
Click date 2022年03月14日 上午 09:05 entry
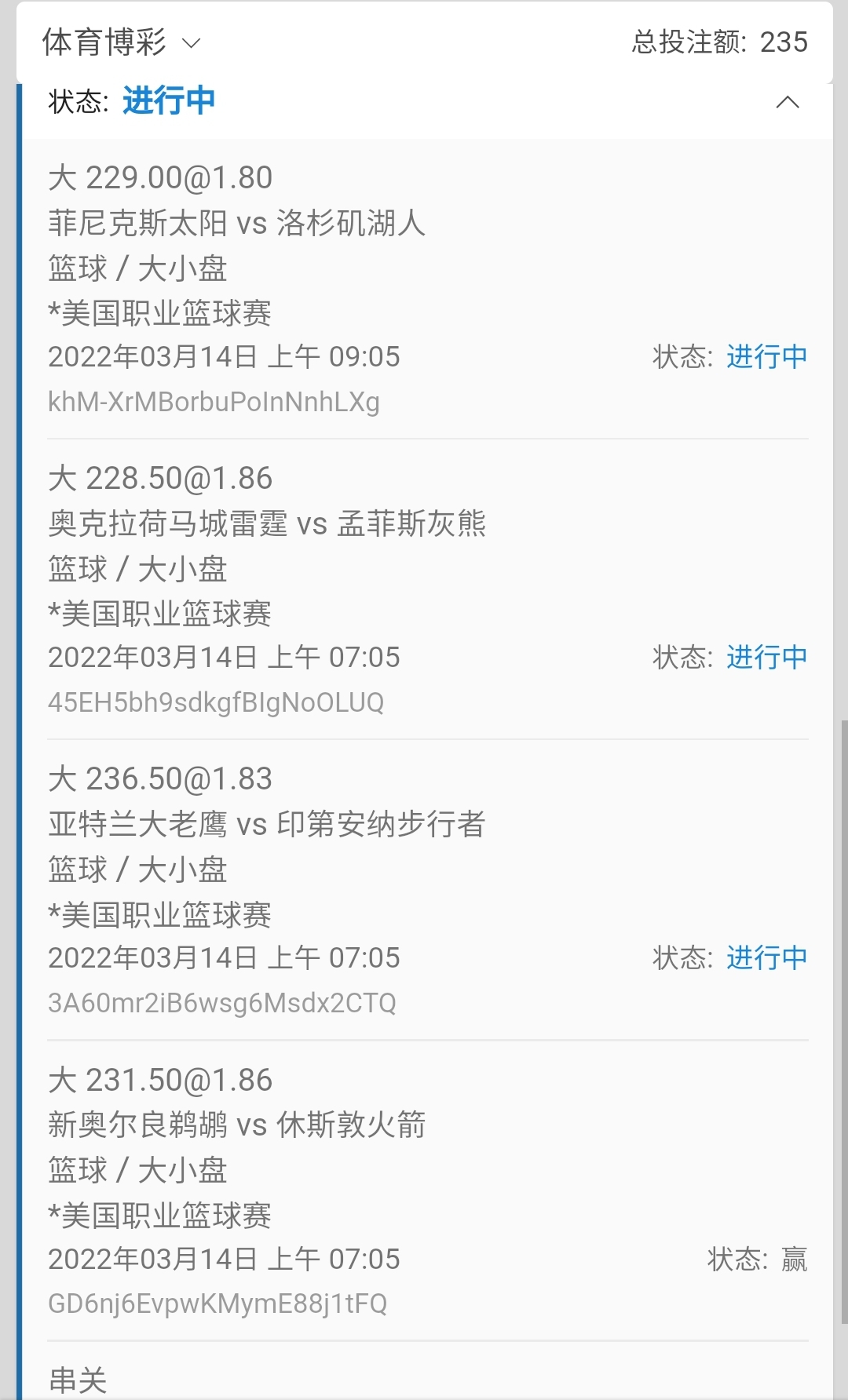tap(225, 357)
